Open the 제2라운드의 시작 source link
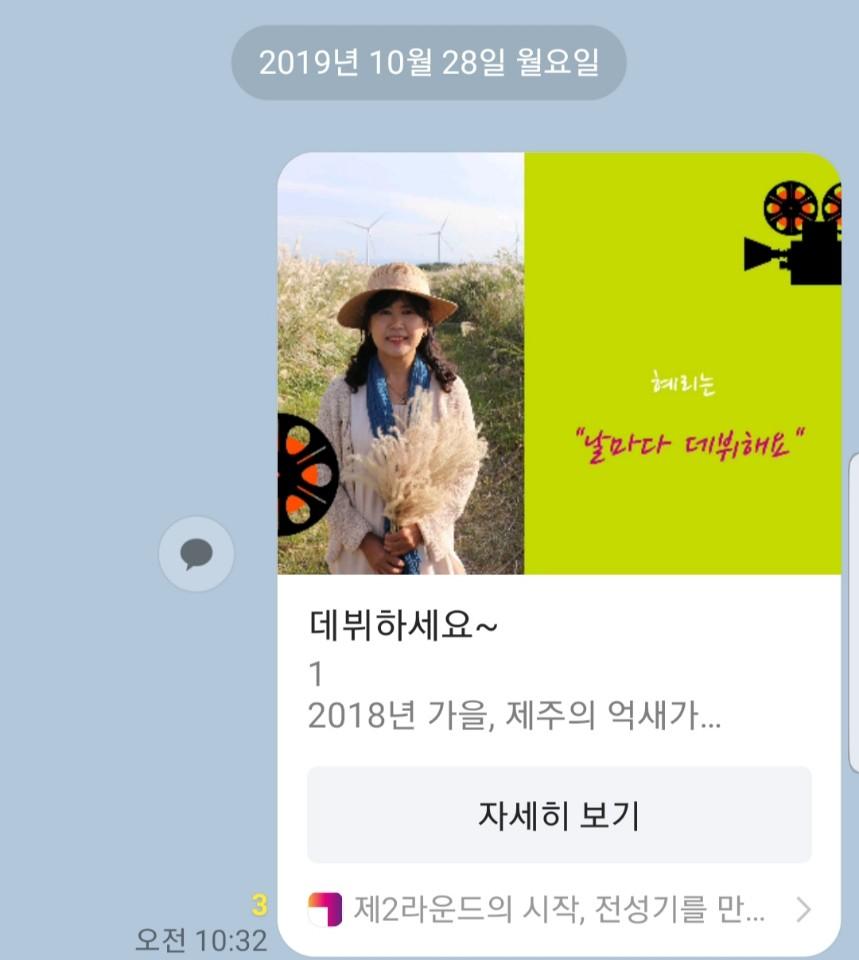The image size is (859, 960). click(558, 909)
